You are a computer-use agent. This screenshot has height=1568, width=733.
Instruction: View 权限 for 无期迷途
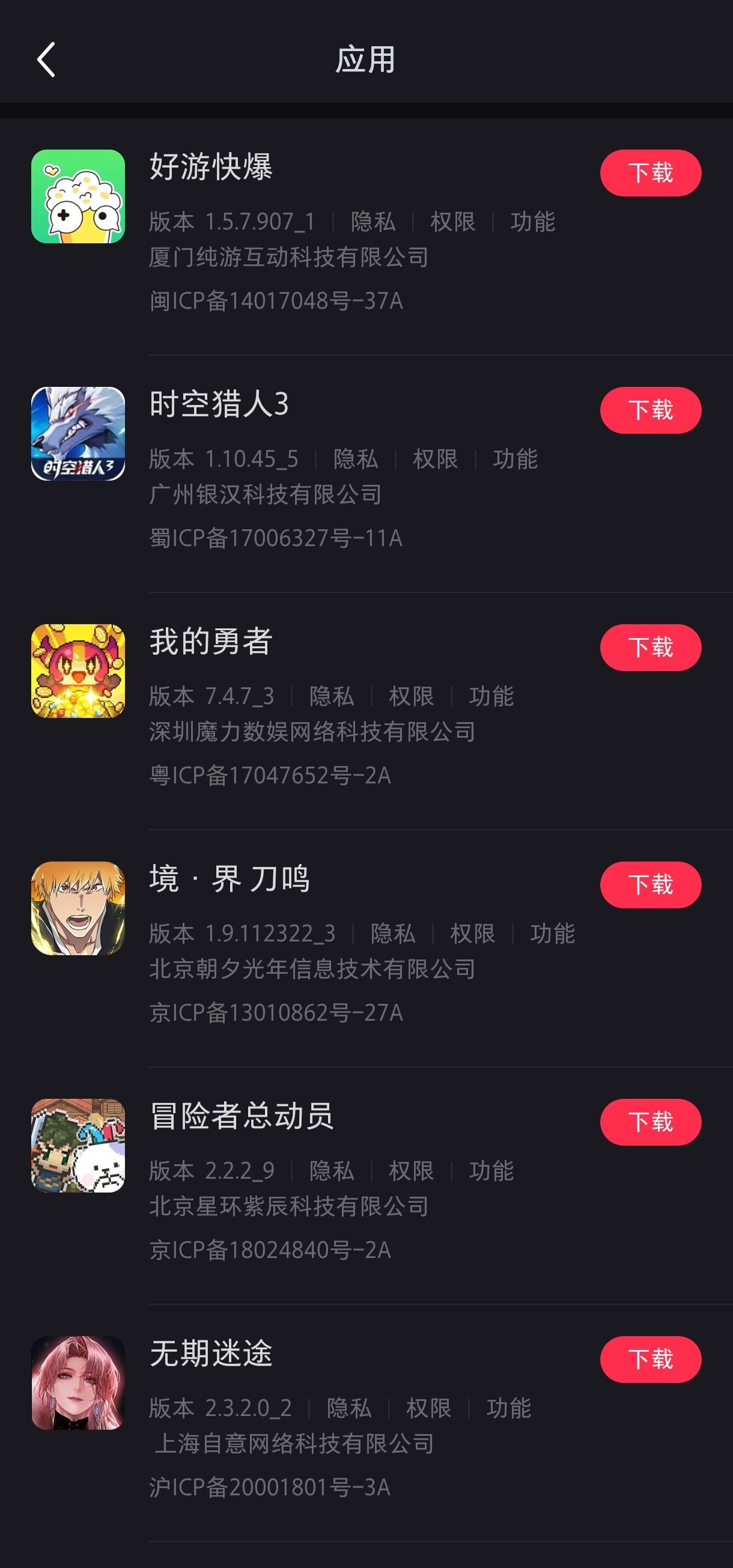point(428,1409)
